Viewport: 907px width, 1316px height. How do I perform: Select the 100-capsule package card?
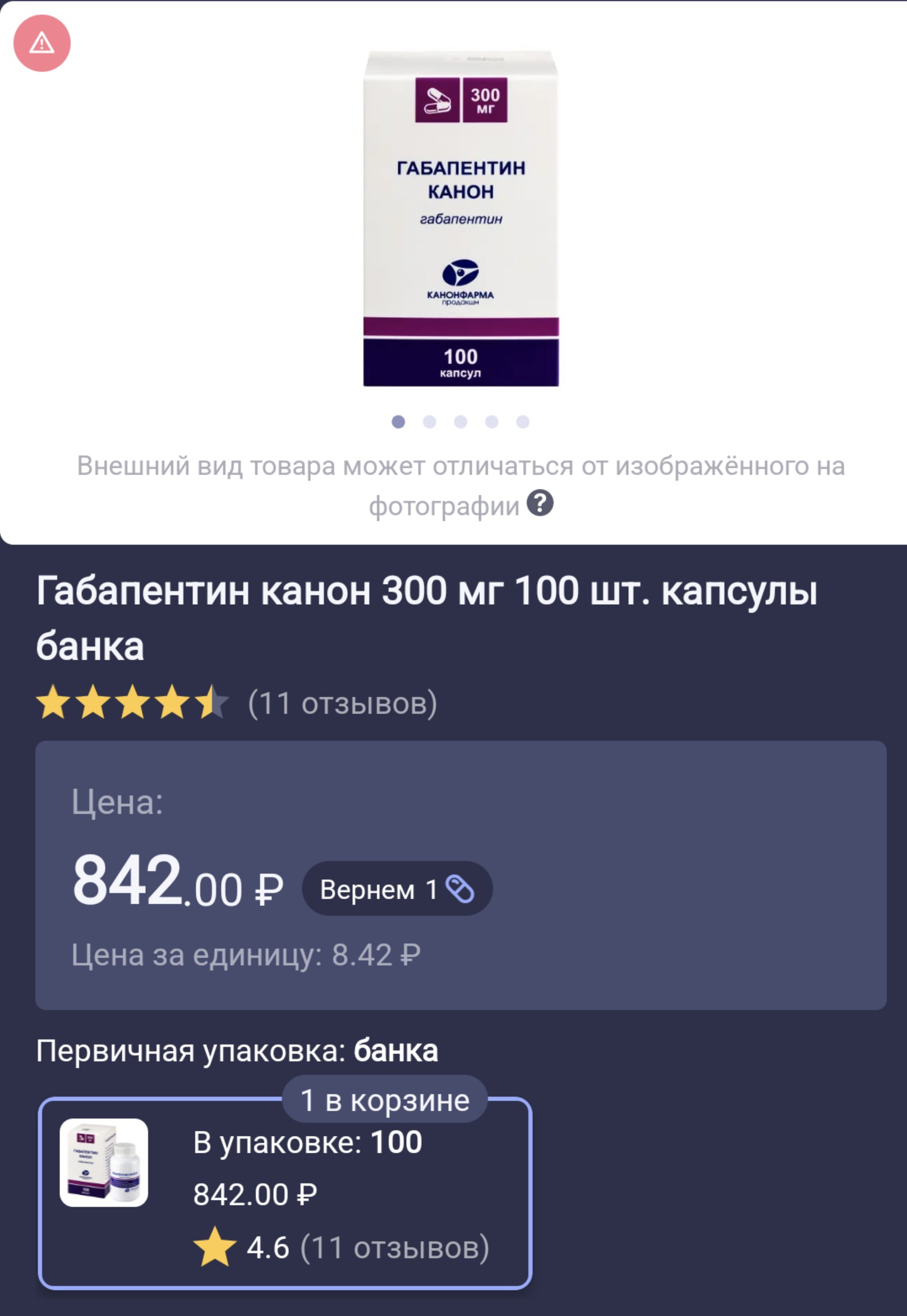pos(285,1193)
